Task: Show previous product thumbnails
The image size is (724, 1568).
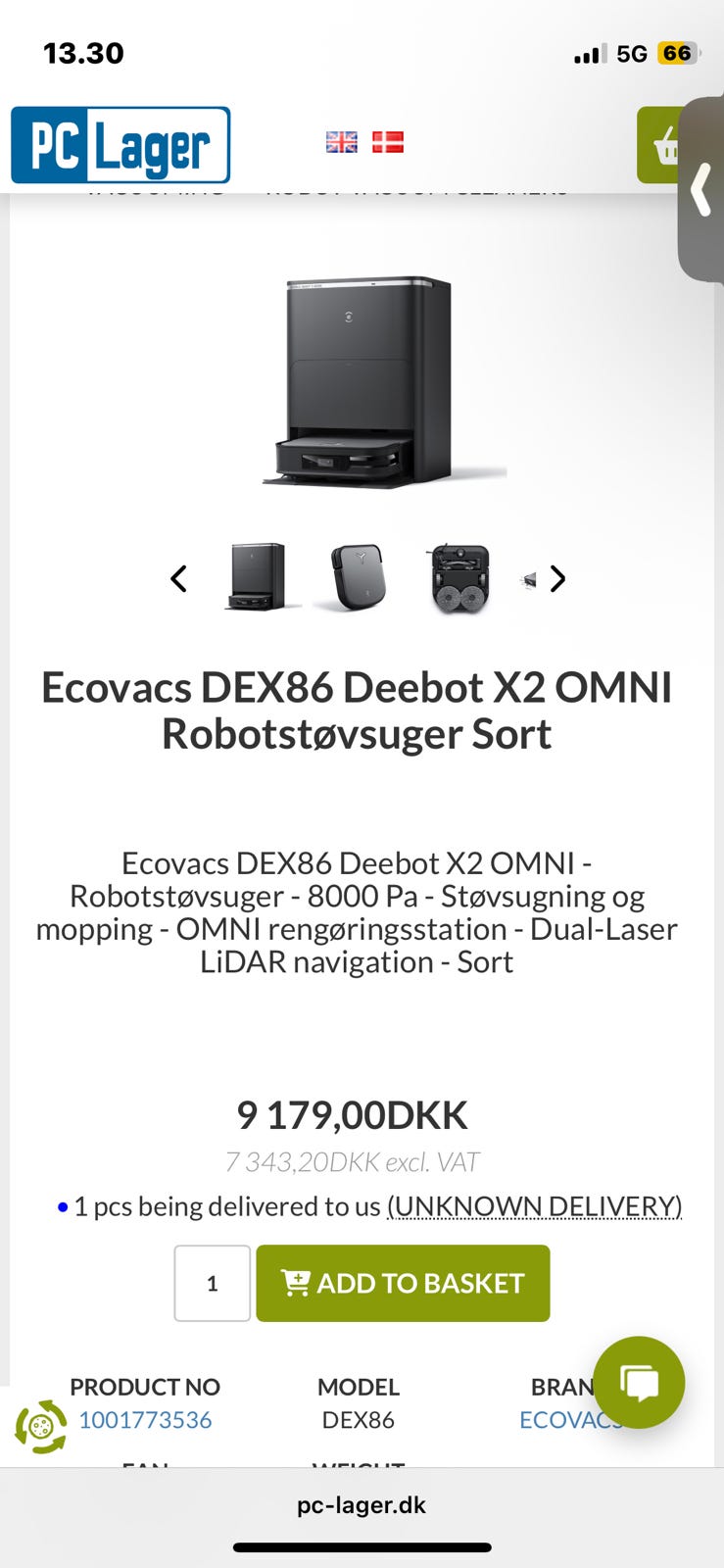Action: click(178, 579)
